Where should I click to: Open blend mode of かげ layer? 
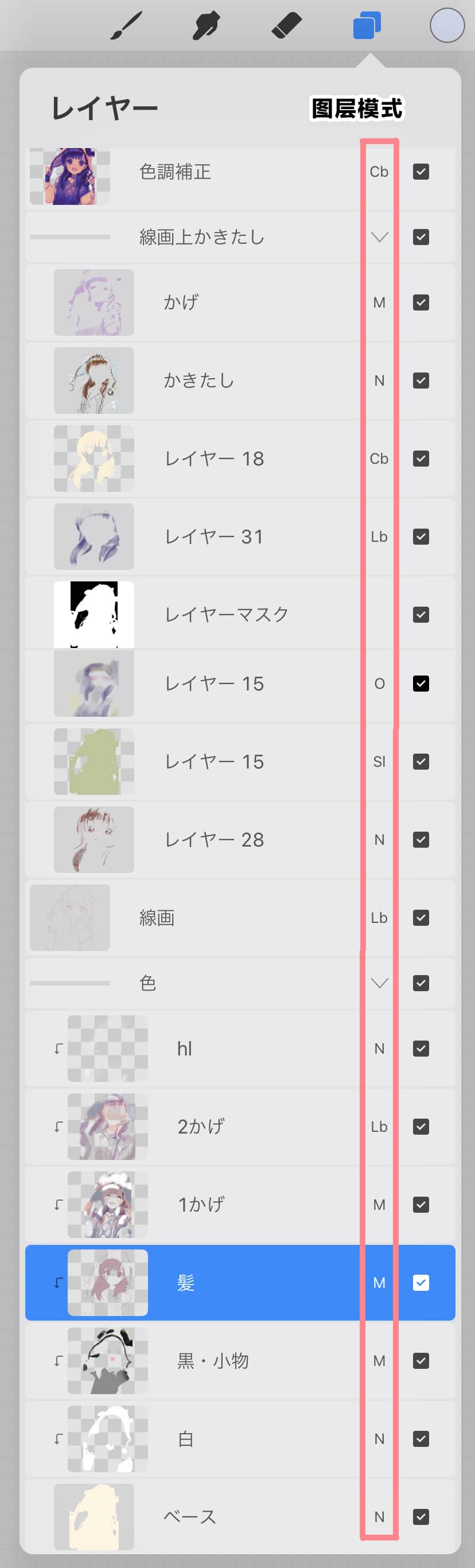tap(379, 302)
